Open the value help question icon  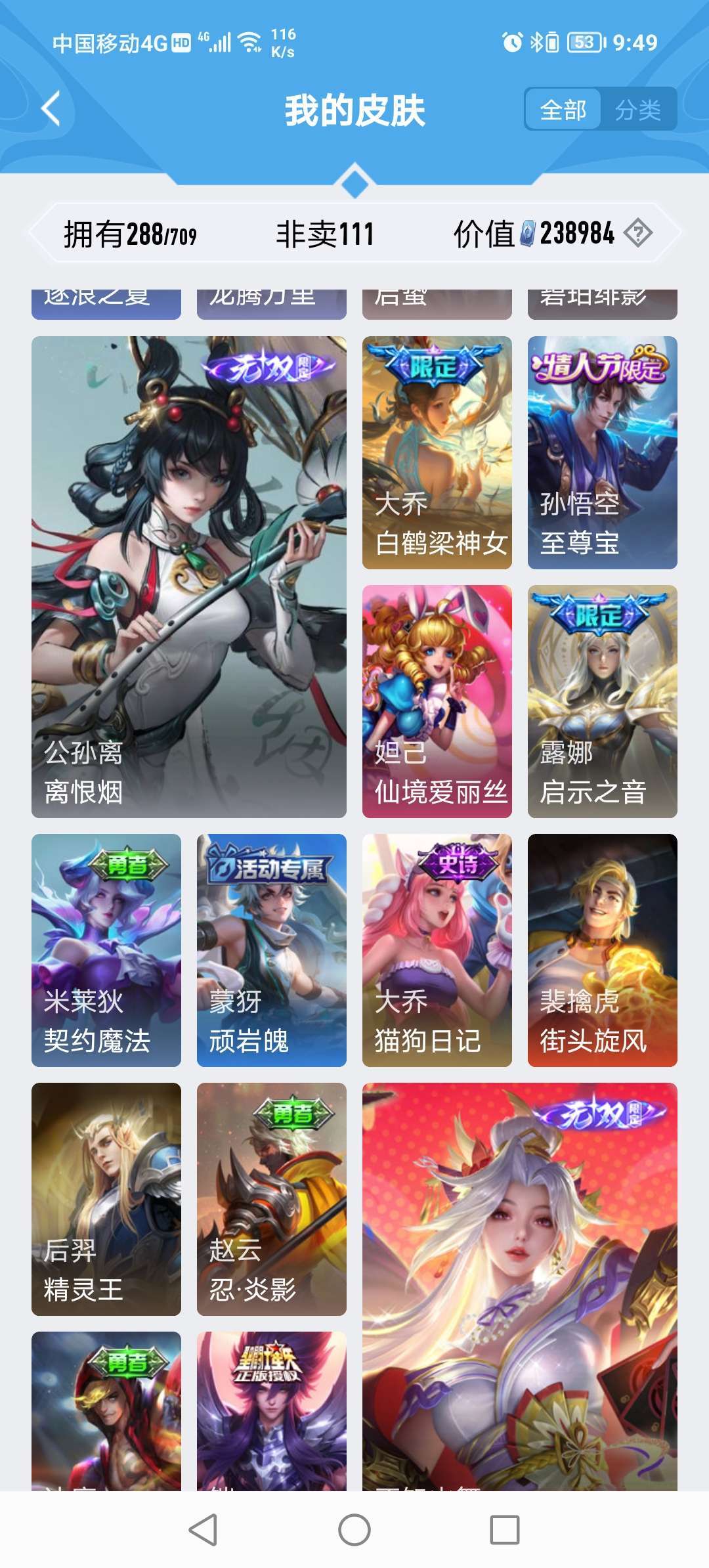click(x=637, y=232)
